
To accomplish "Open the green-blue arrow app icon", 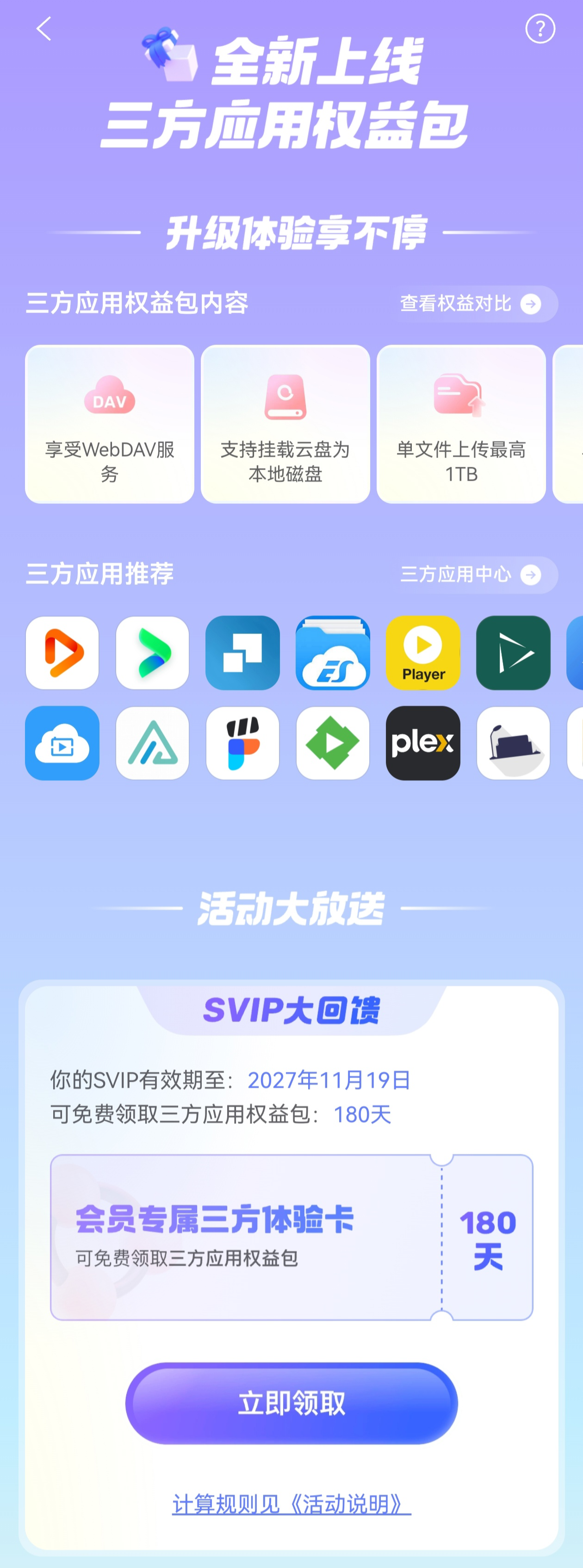I will tap(152, 652).
